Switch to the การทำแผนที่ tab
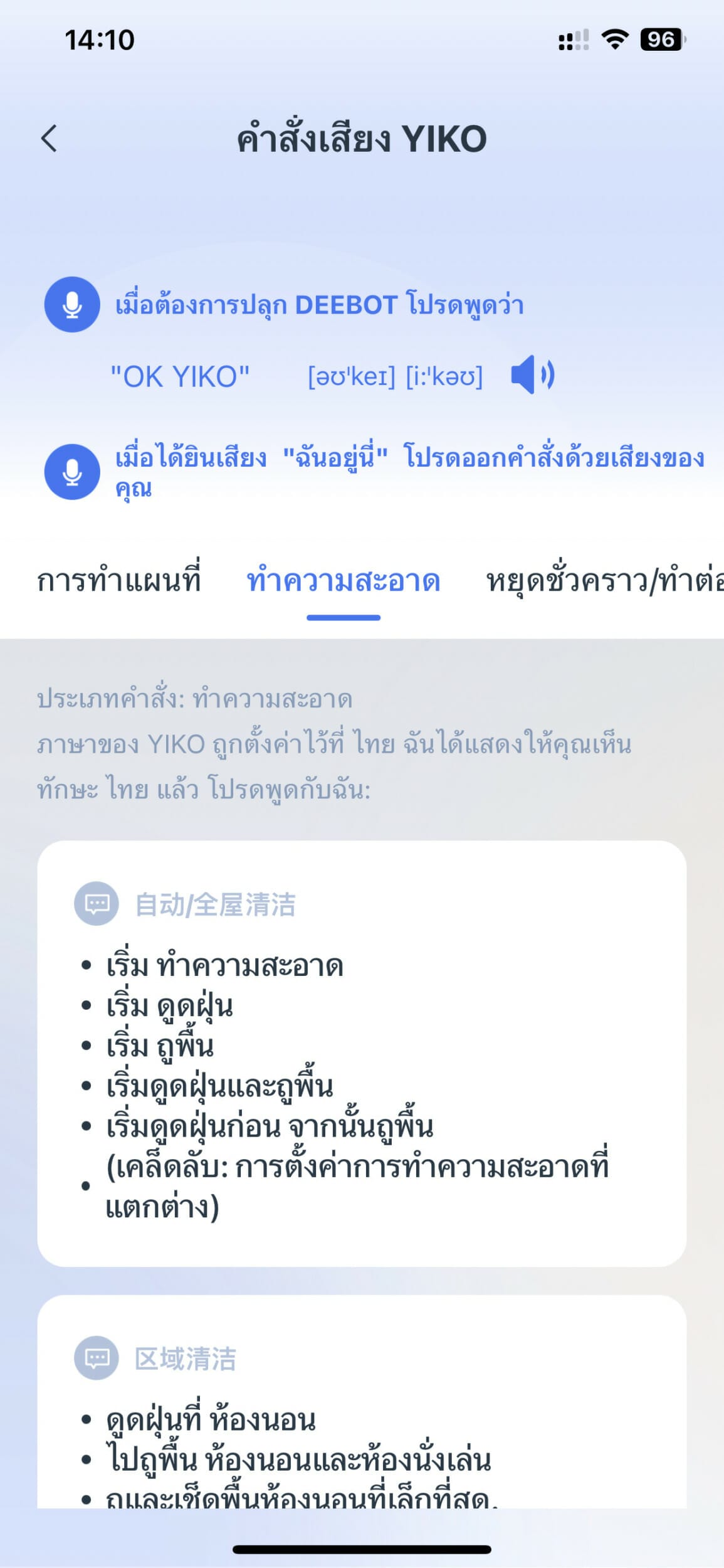This screenshot has height=1568, width=724. click(x=118, y=579)
